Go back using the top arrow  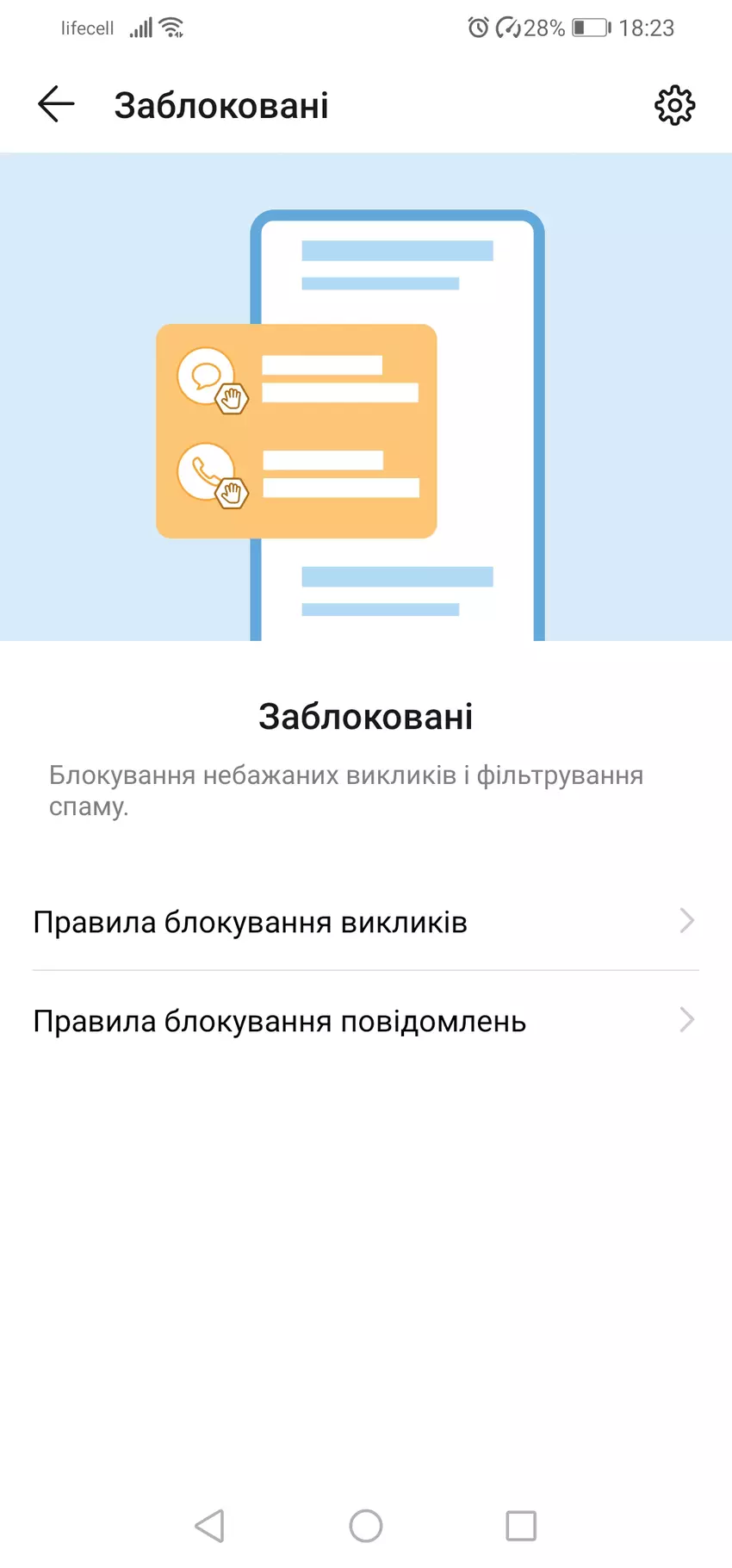pos(57,105)
